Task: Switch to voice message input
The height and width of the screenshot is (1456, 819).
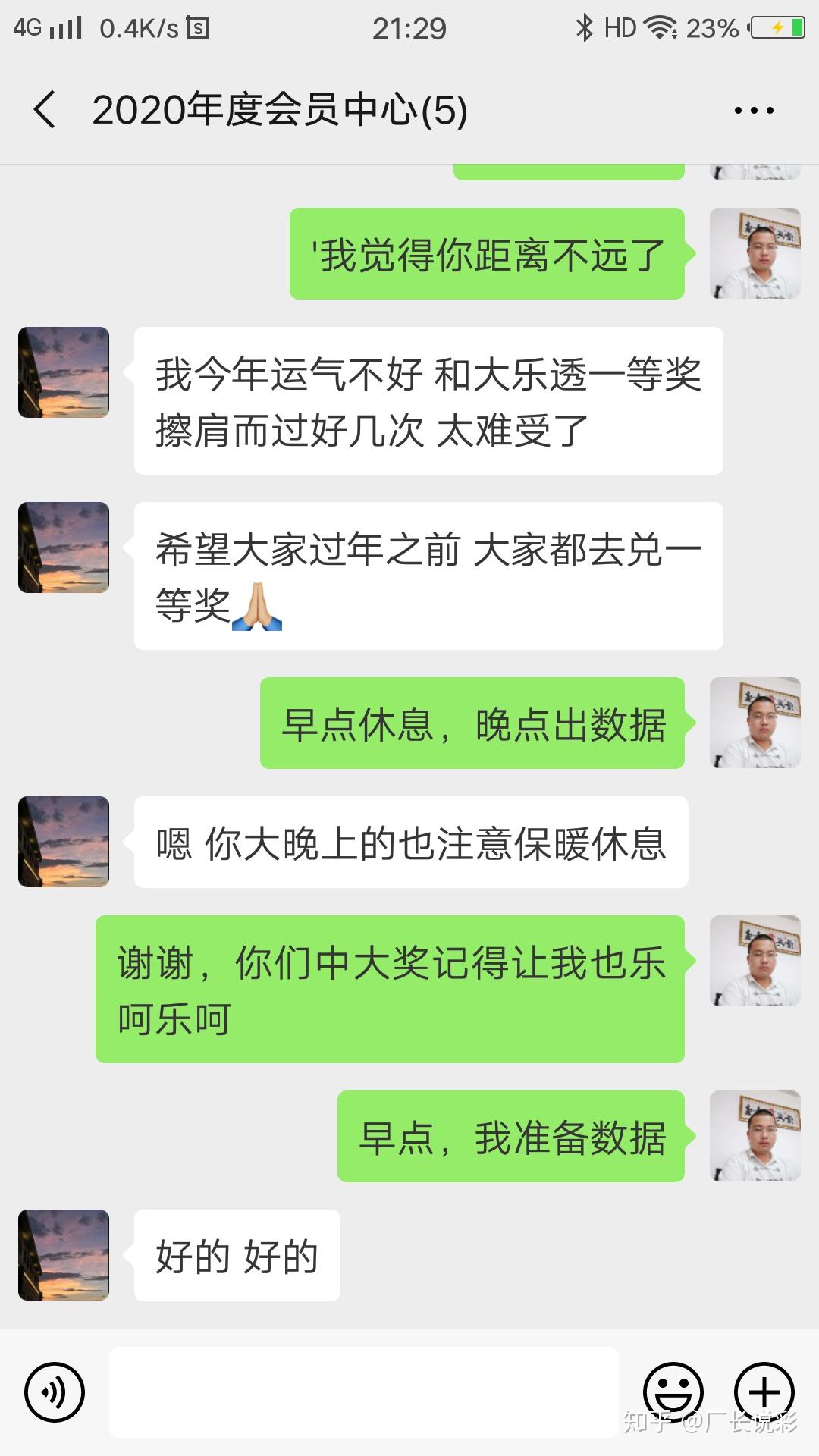Action: [55, 1392]
